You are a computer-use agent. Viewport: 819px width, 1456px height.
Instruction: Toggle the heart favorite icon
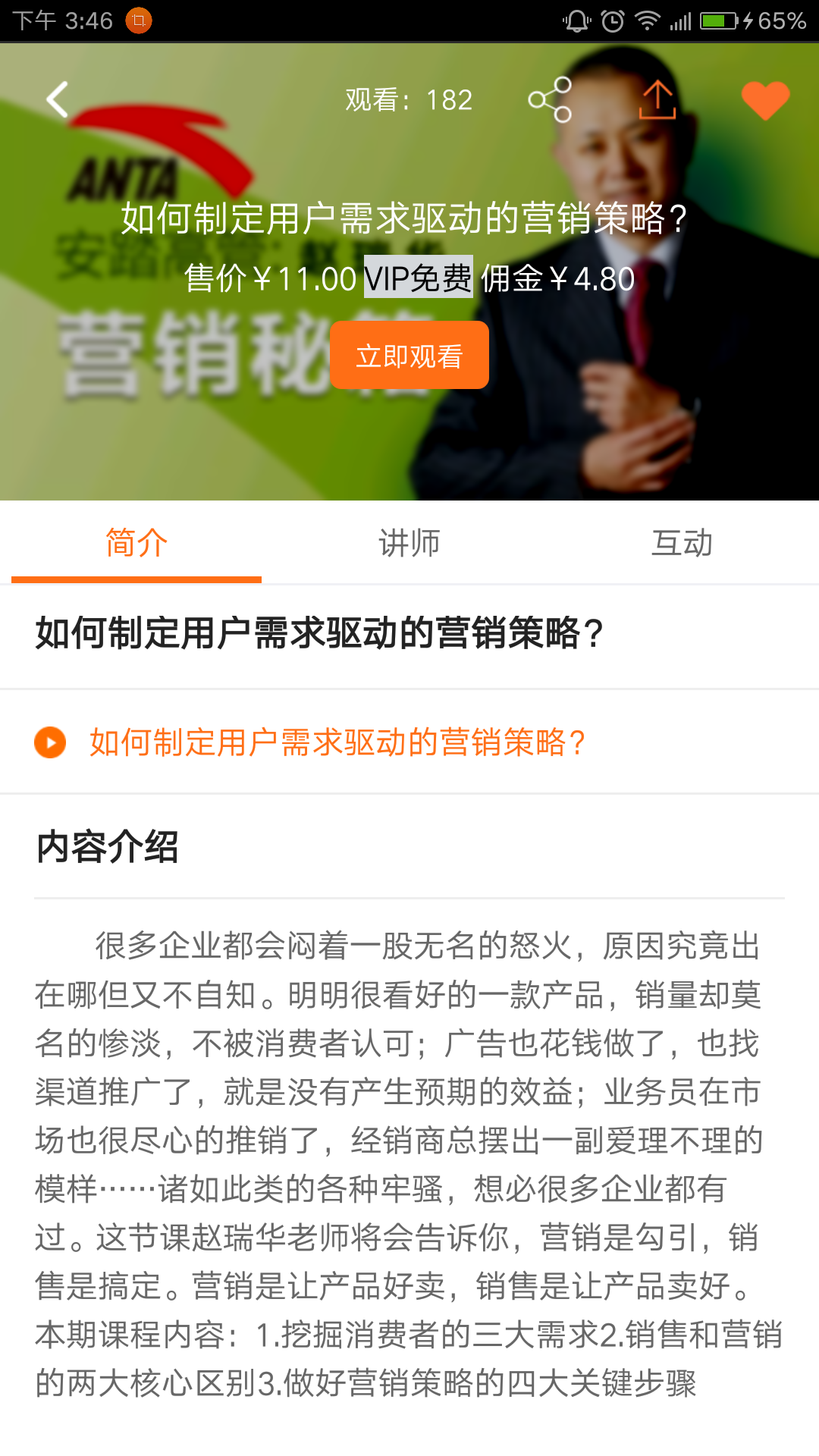765,100
